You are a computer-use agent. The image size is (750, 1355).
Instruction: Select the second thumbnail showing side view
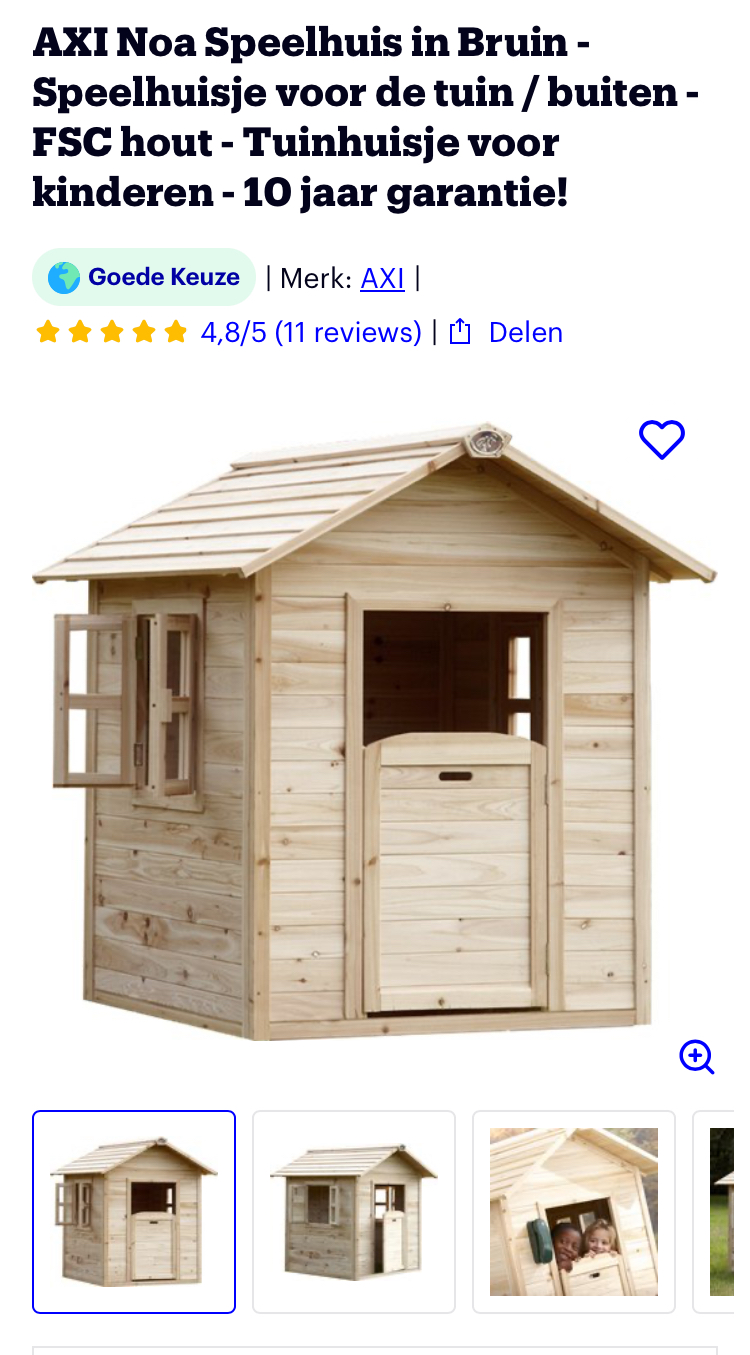pos(354,1211)
